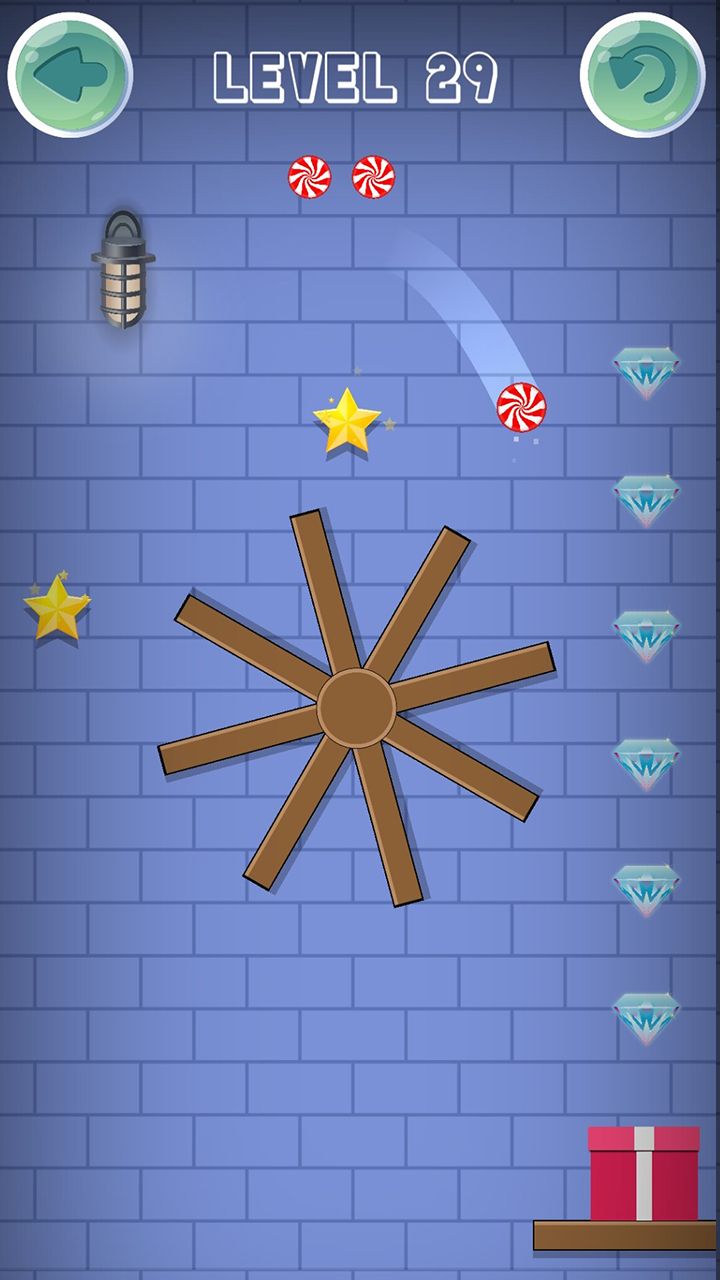The image size is (720, 1280).
Task: Click the wall lantern lamp
Action: pos(122,272)
